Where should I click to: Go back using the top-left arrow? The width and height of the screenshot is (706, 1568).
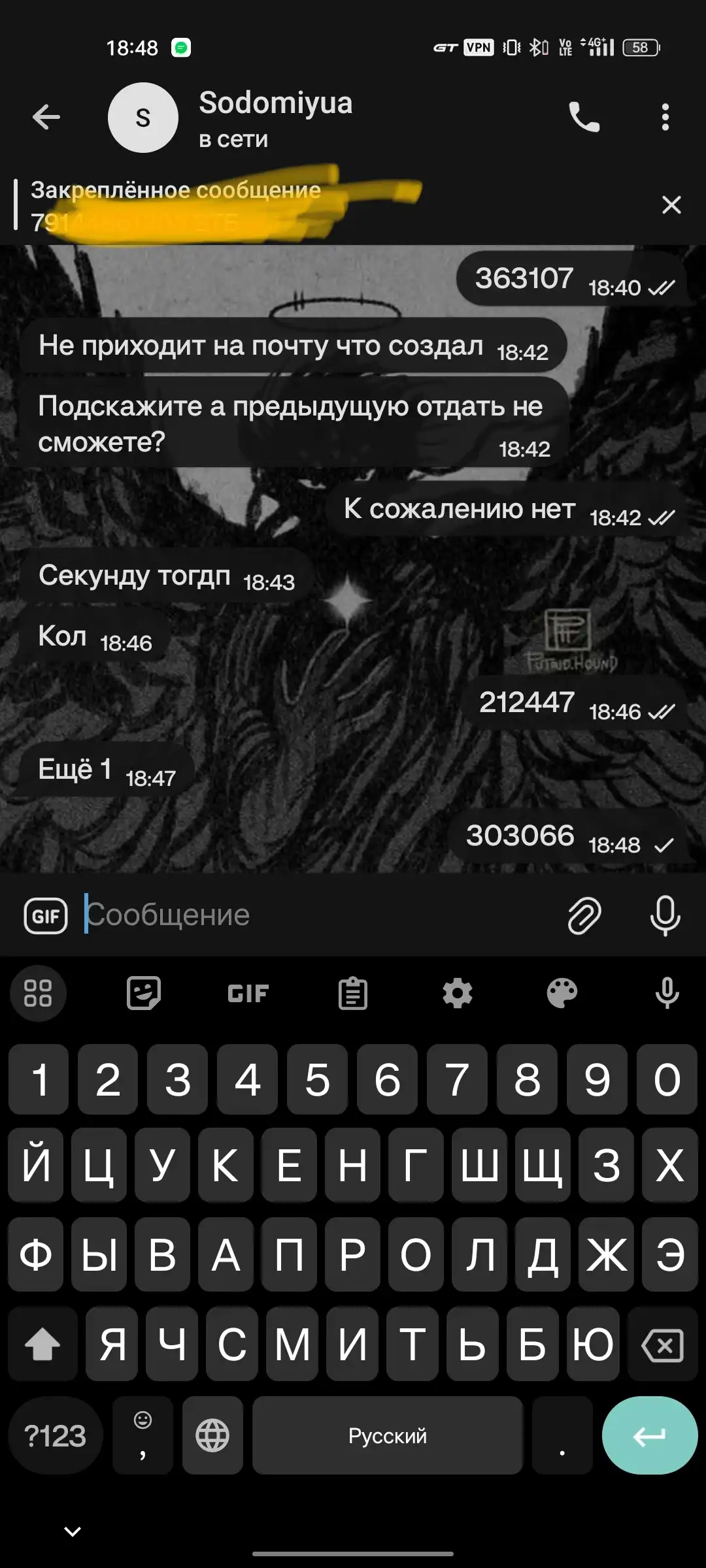46,118
